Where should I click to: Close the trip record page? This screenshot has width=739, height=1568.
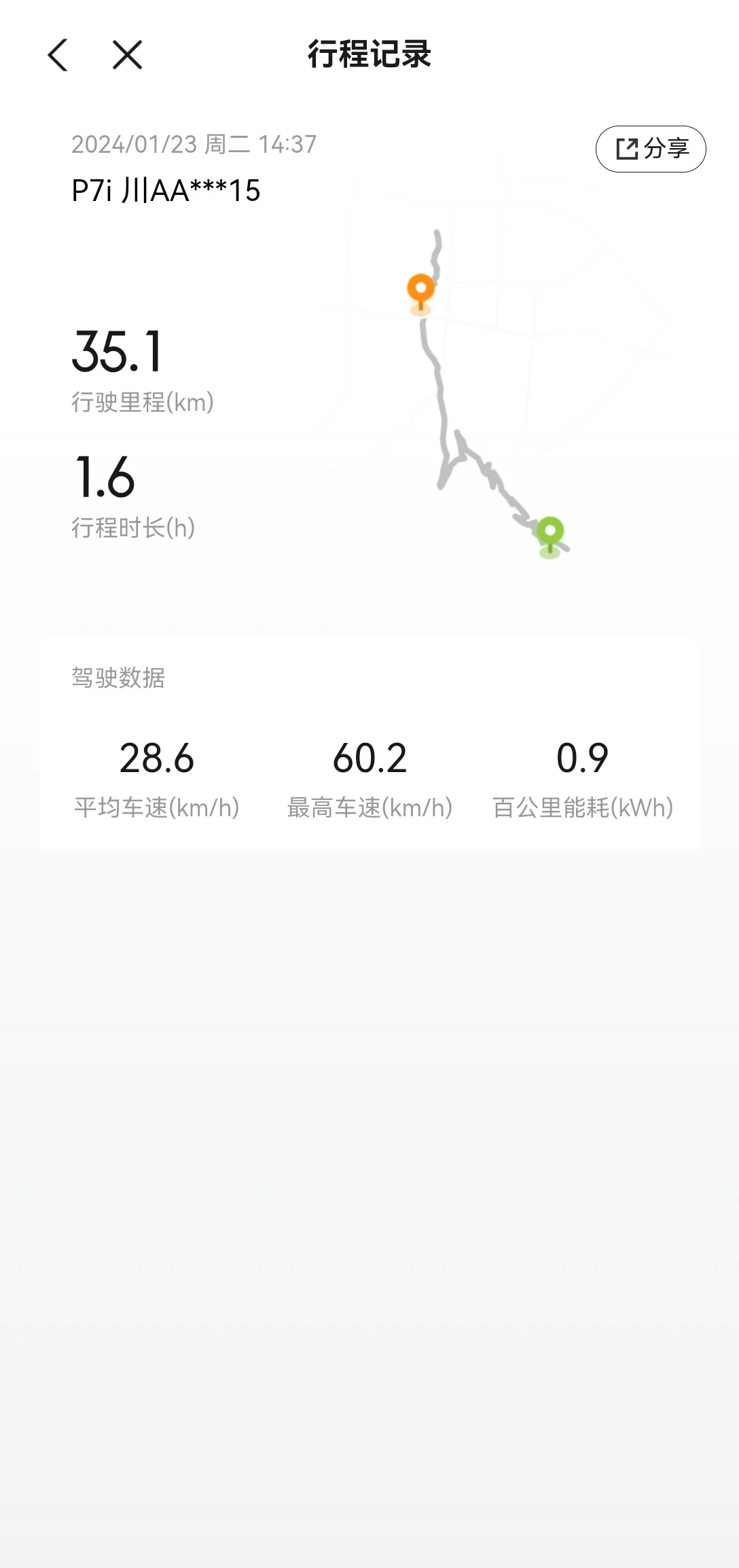(127, 55)
